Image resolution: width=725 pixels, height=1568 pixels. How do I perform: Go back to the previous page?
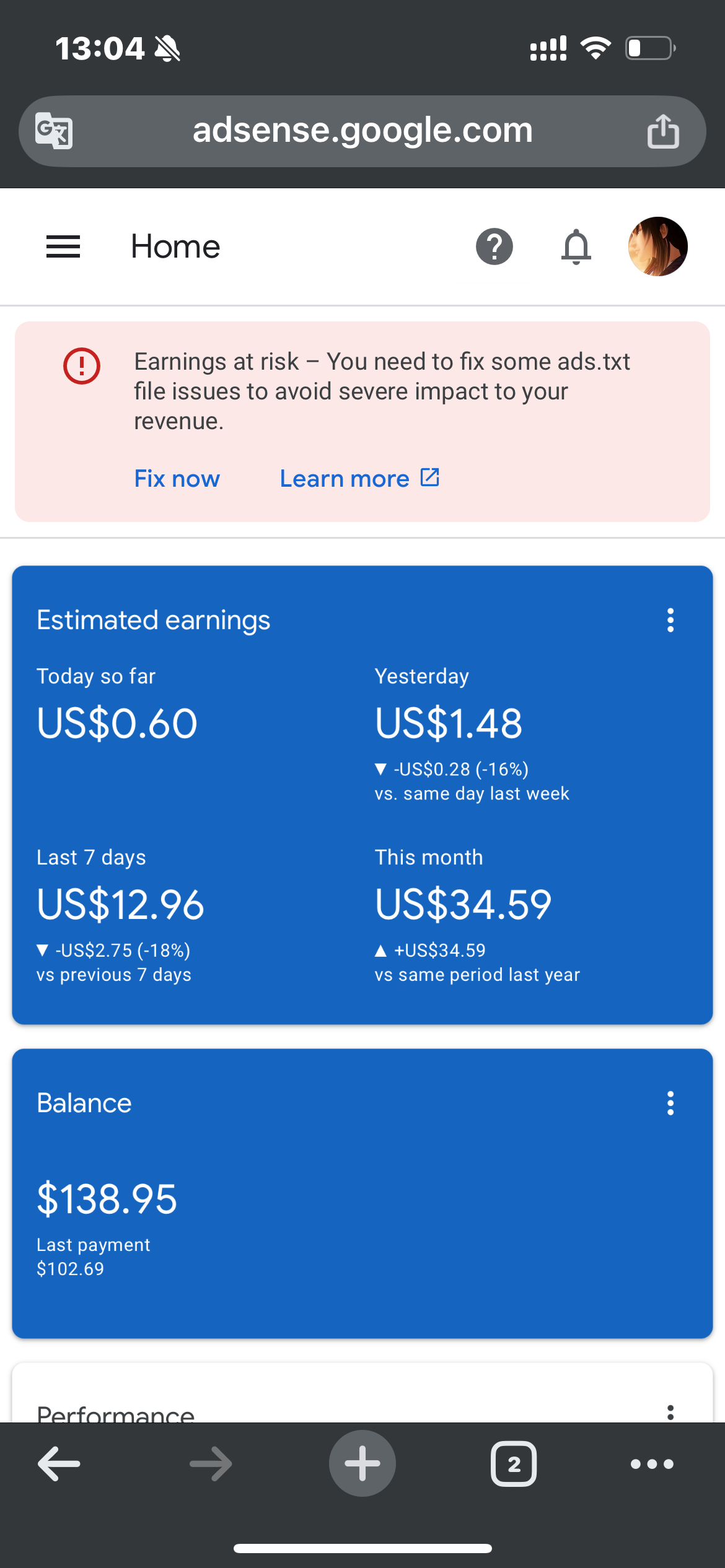tap(59, 1464)
